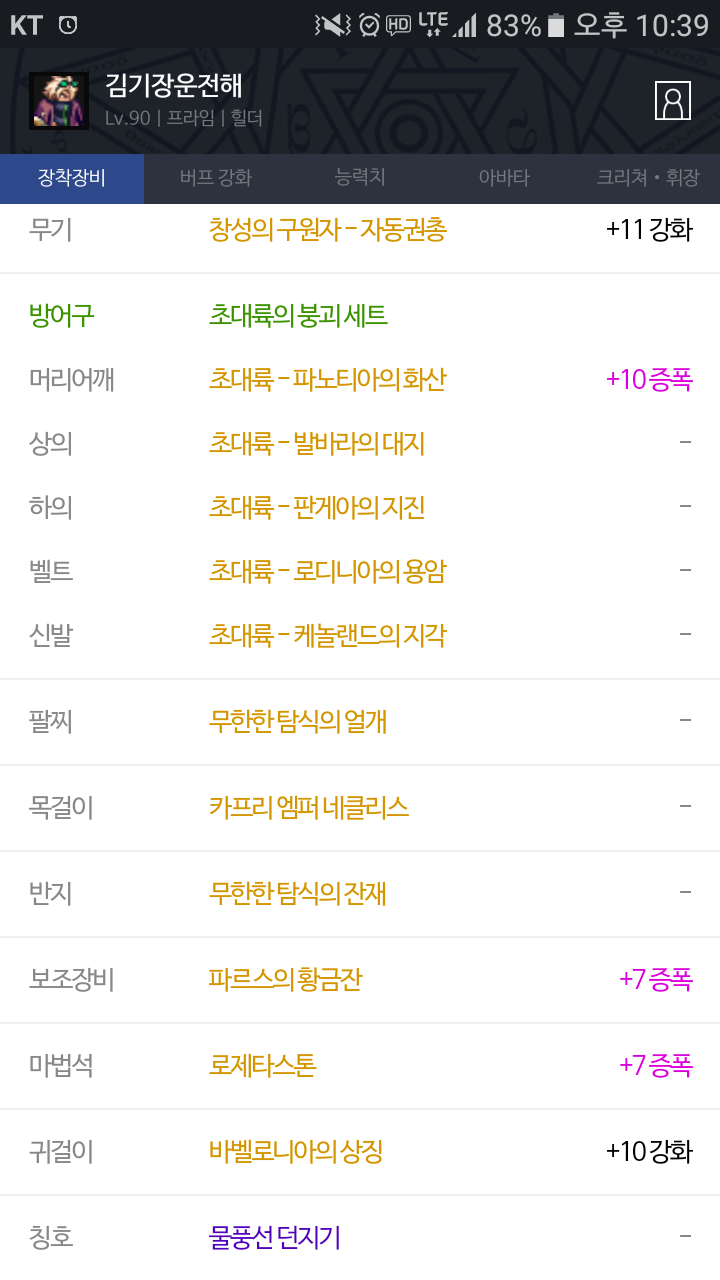The height and width of the screenshot is (1280, 720).
Task: Open weapon item 창성의 구원자 - 자동권총
Action: pos(327,230)
